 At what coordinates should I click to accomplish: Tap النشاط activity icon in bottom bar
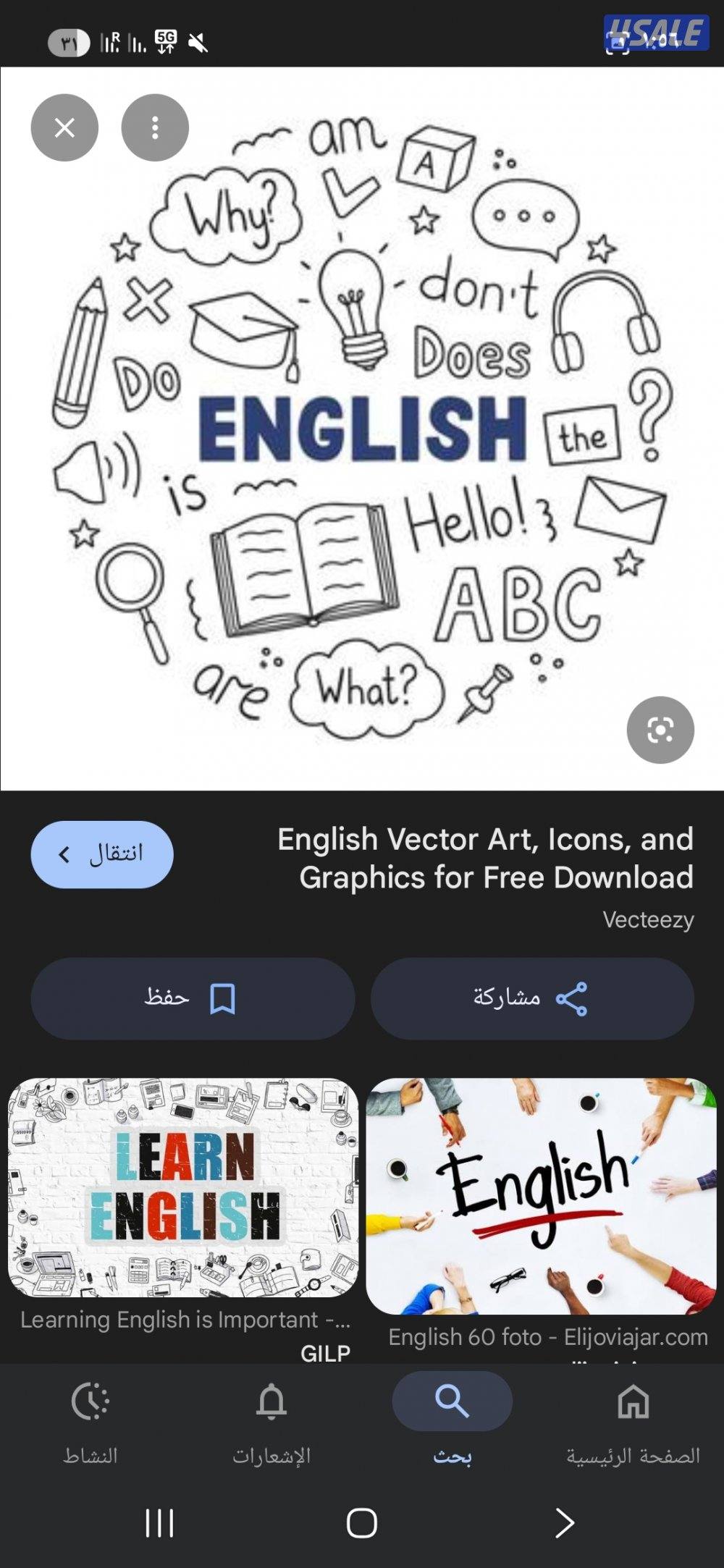pos(90,1398)
